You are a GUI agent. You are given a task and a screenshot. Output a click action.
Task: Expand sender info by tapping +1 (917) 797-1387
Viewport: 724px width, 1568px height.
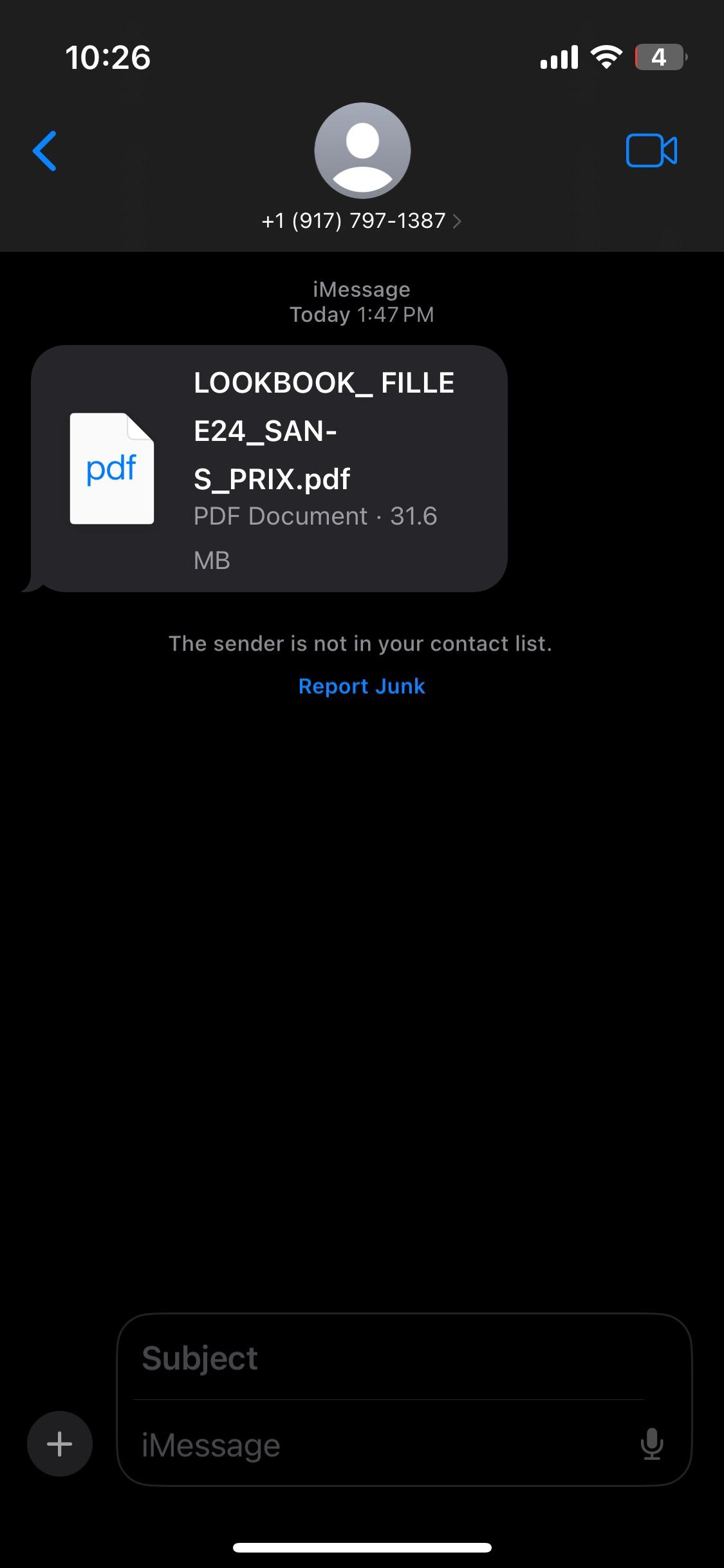pyautogui.click(x=353, y=221)
